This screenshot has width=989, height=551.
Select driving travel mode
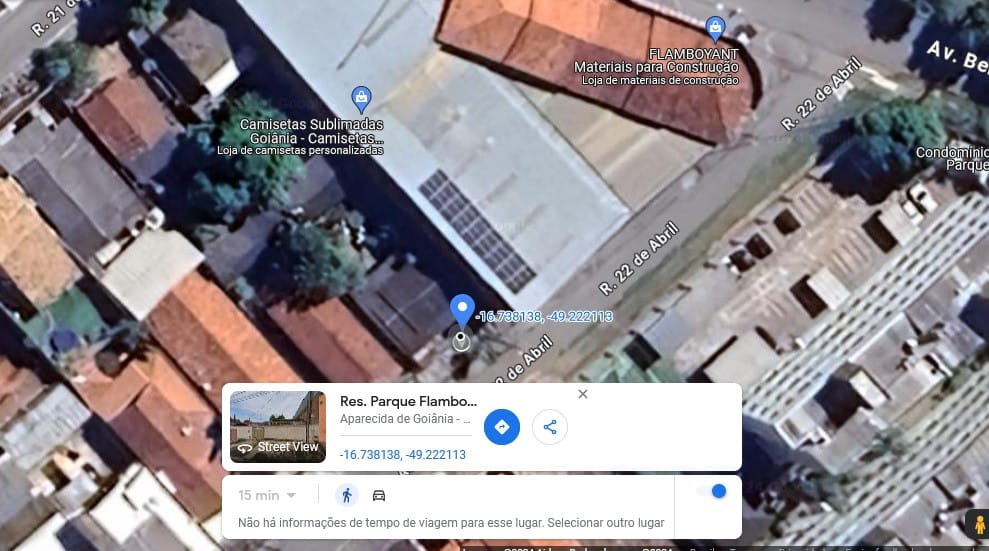pyautogui.click(x=379, y=495)
